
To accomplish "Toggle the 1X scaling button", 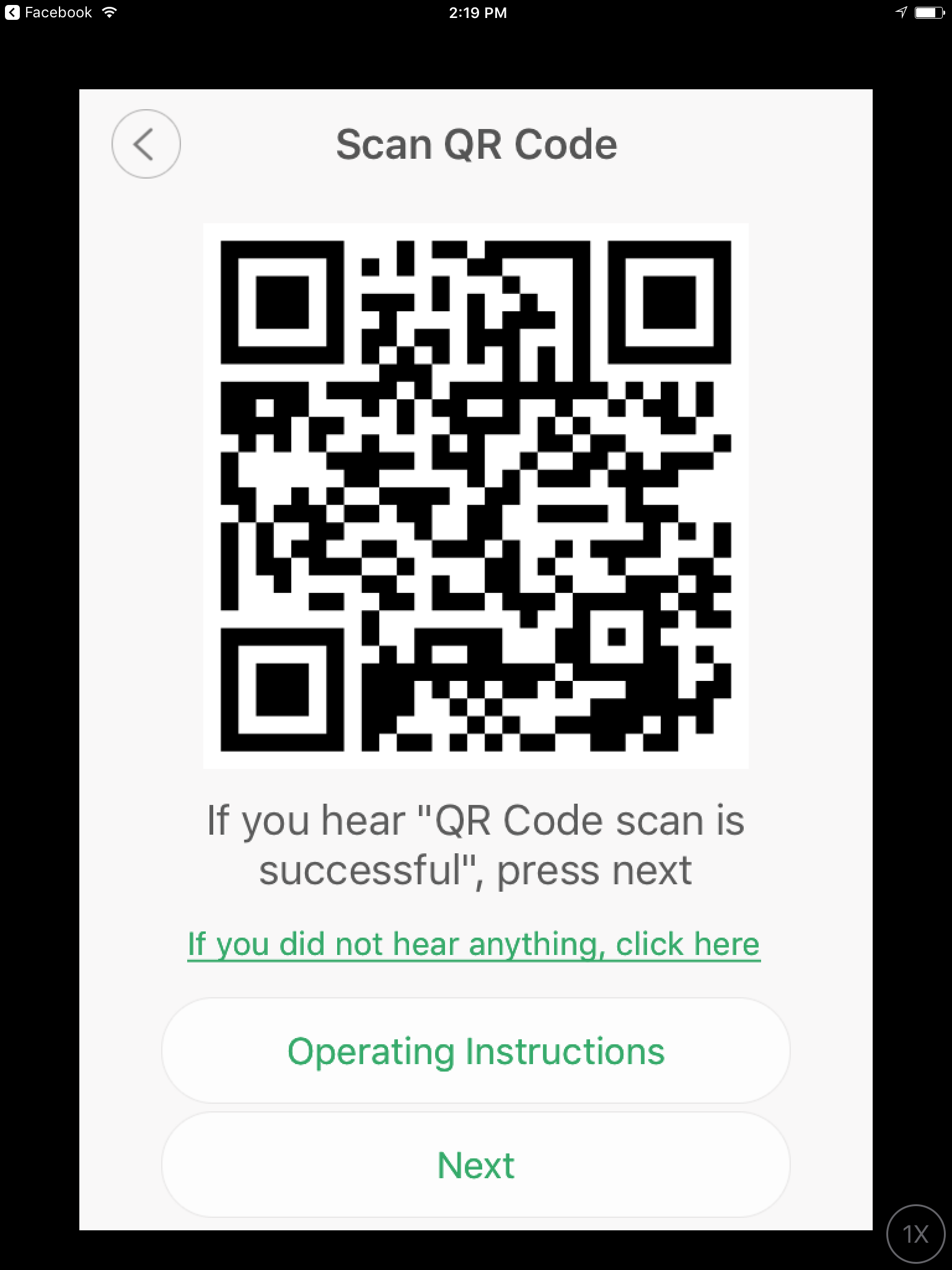I will coord(915,1234).
